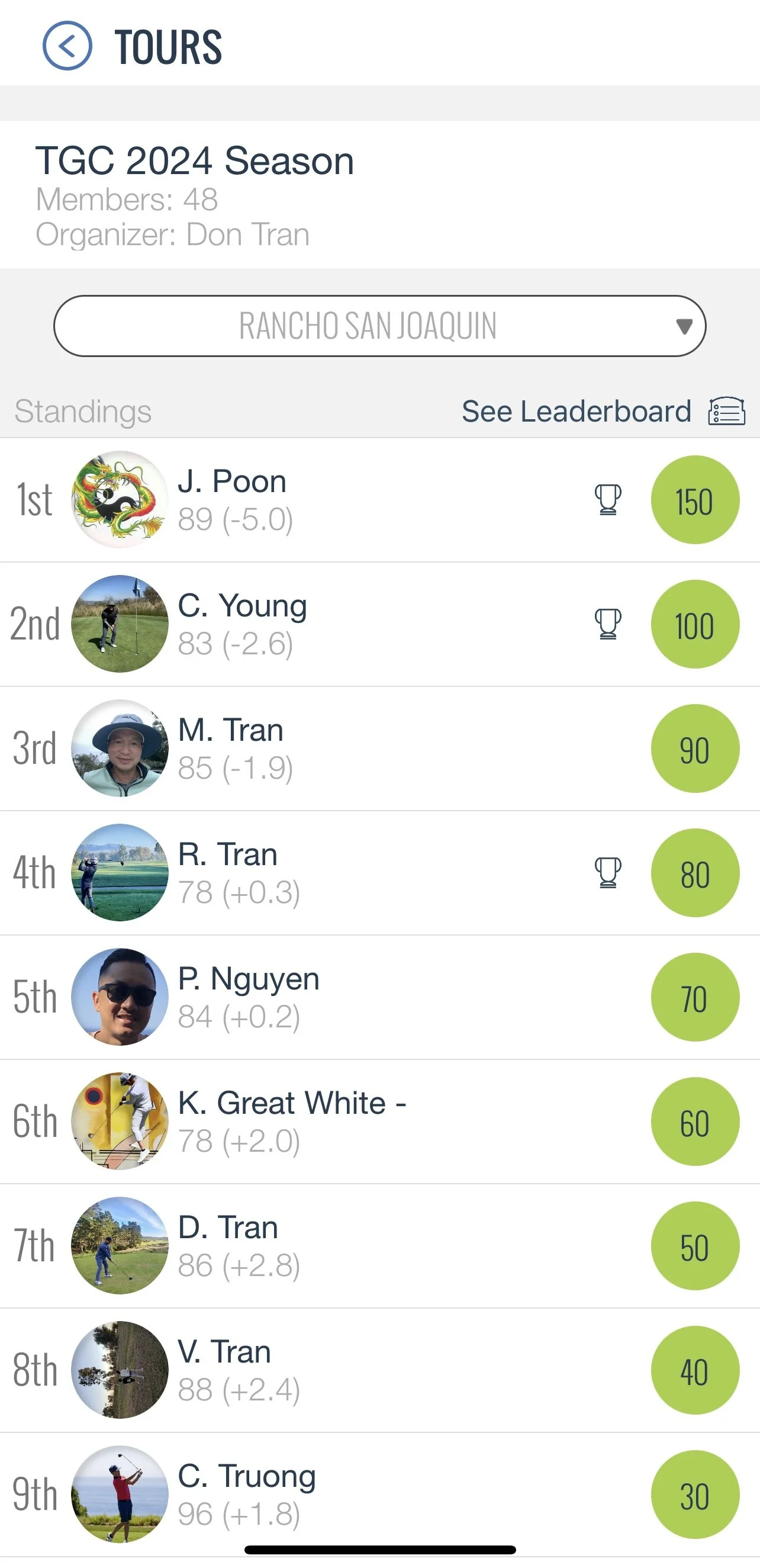View D. Tran's seventh place row
The height and width of the screenshot is (1568, 760).
[x=379, y=1245]
